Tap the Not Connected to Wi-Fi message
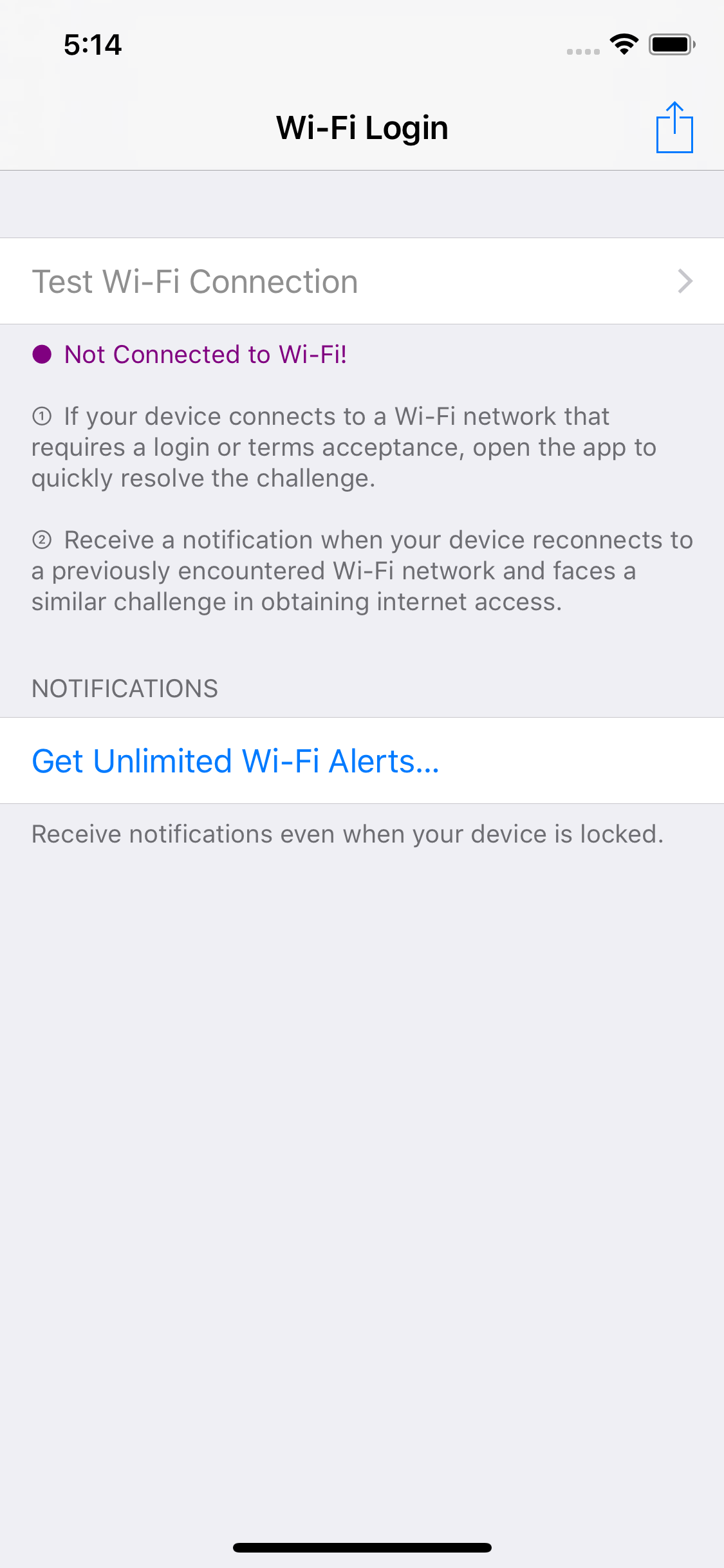This screenshot has height=1568, width=724. click(x=205, y=353)
